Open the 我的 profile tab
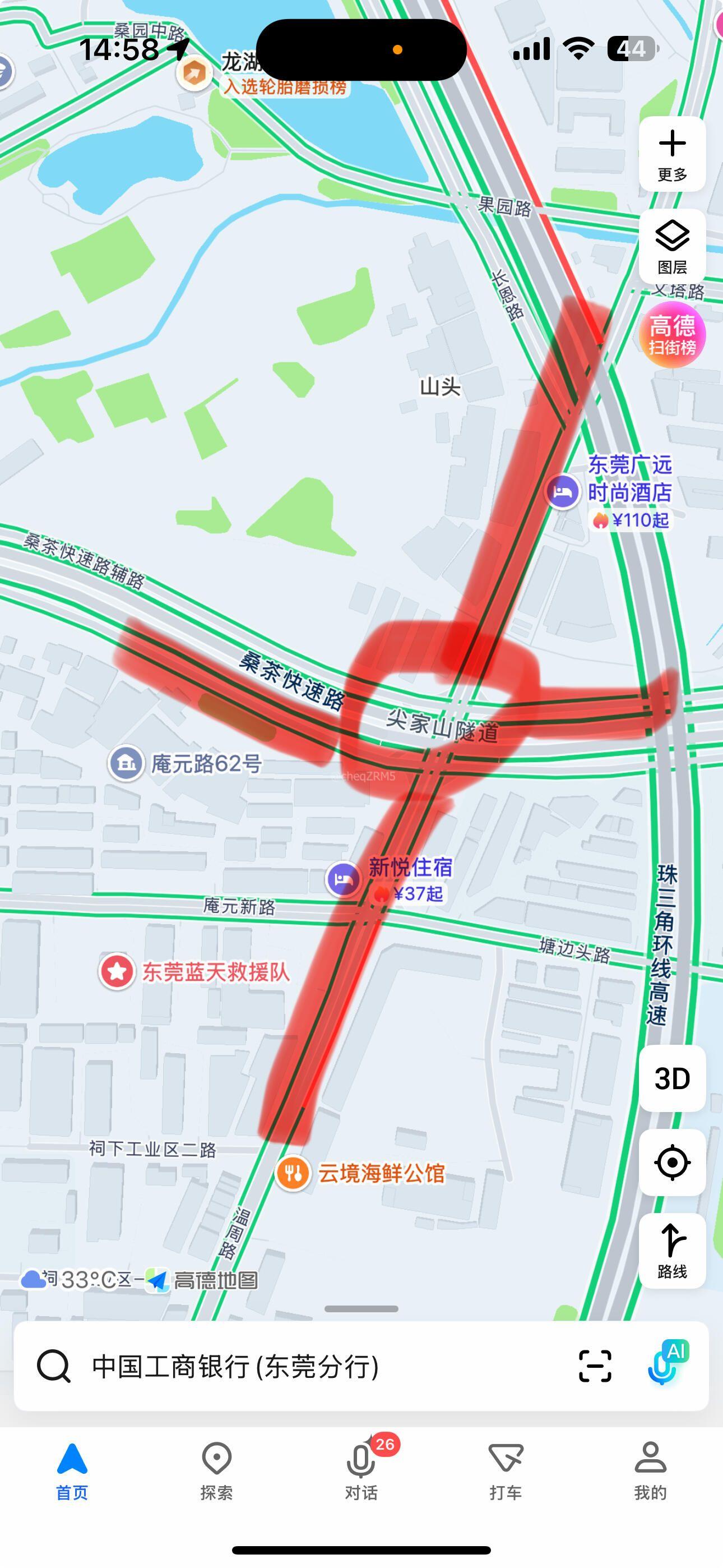The image size is (723, 1568). (x=651, y=1470)
